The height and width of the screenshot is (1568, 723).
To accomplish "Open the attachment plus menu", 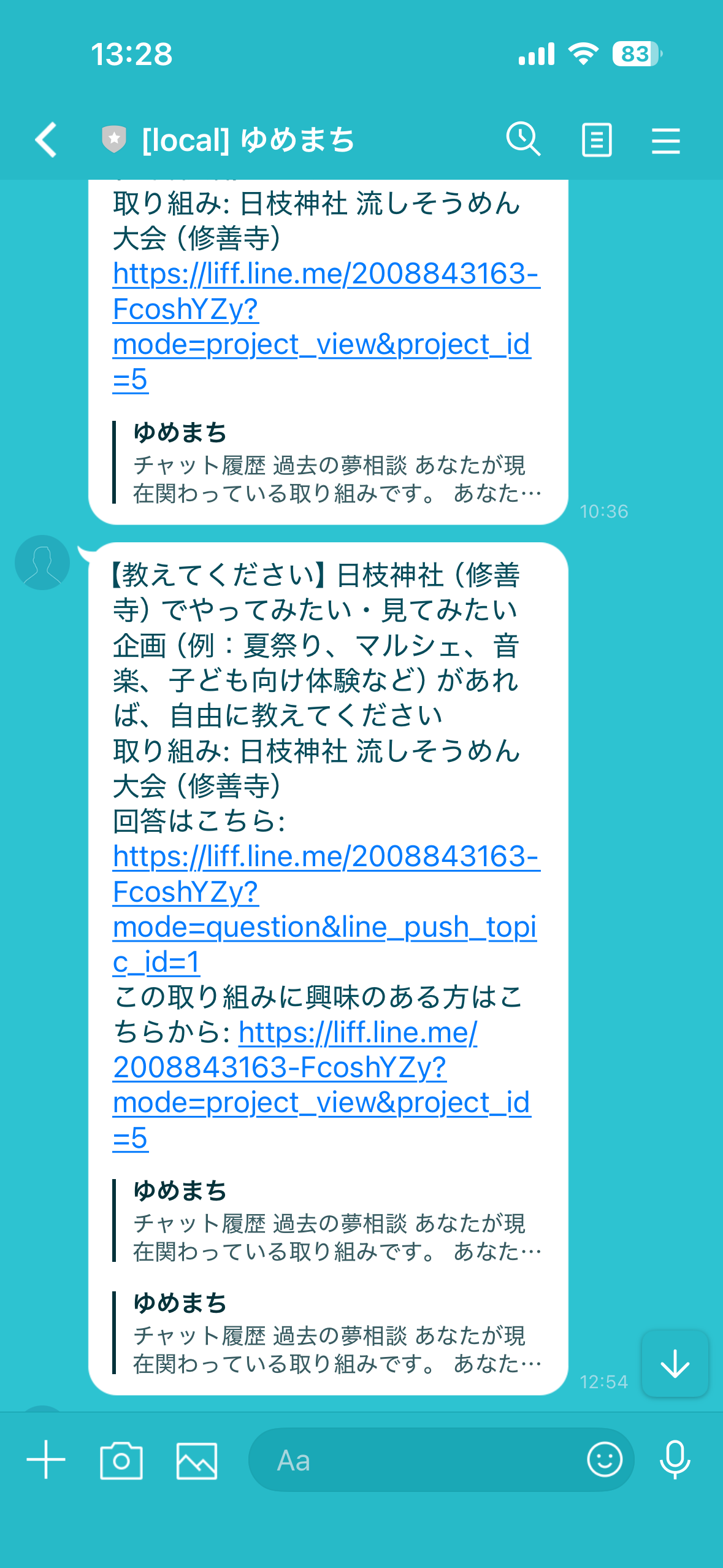I will tap(45, 1462).
